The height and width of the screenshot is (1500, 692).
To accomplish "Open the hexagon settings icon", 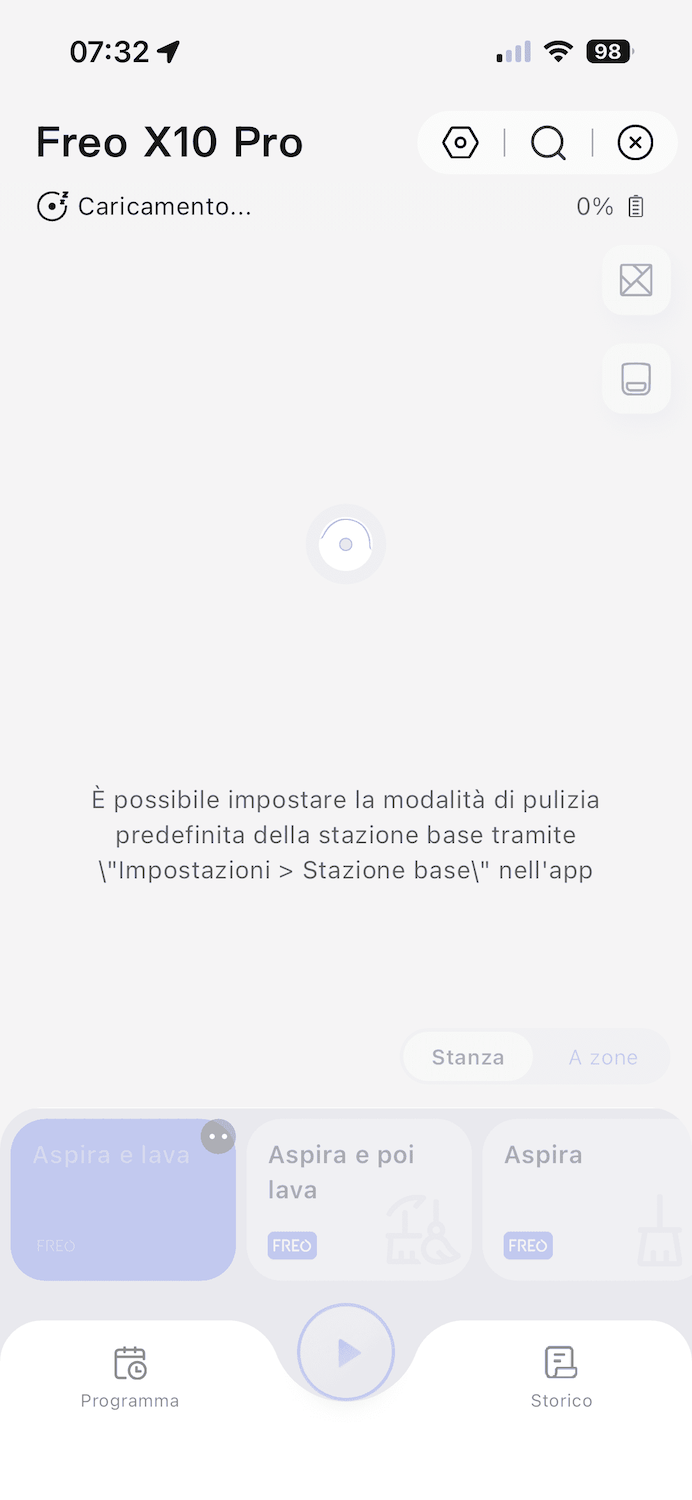I will pos(460,143).
